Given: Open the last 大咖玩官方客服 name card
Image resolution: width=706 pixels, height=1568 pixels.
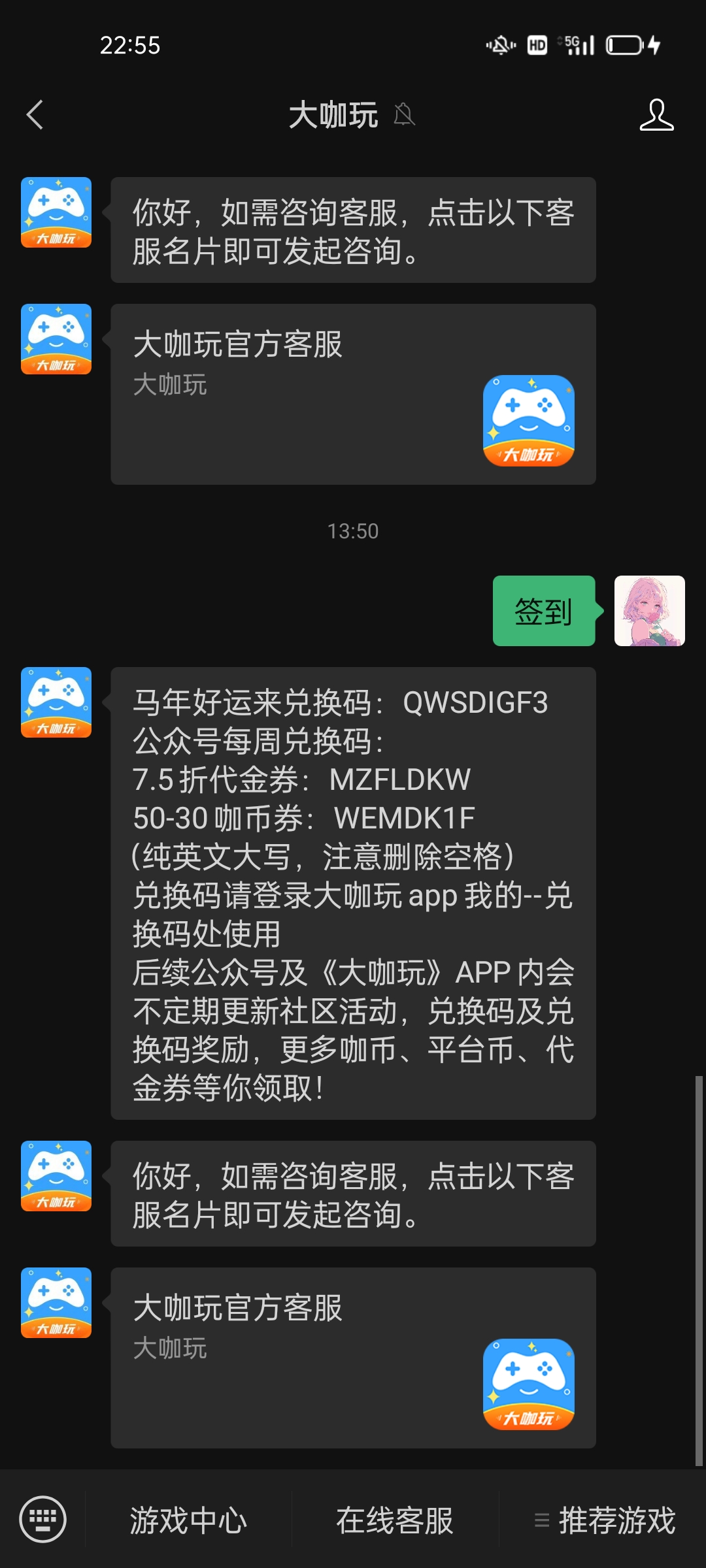Looking at the screenshot, I should (x=353, y=1358).
